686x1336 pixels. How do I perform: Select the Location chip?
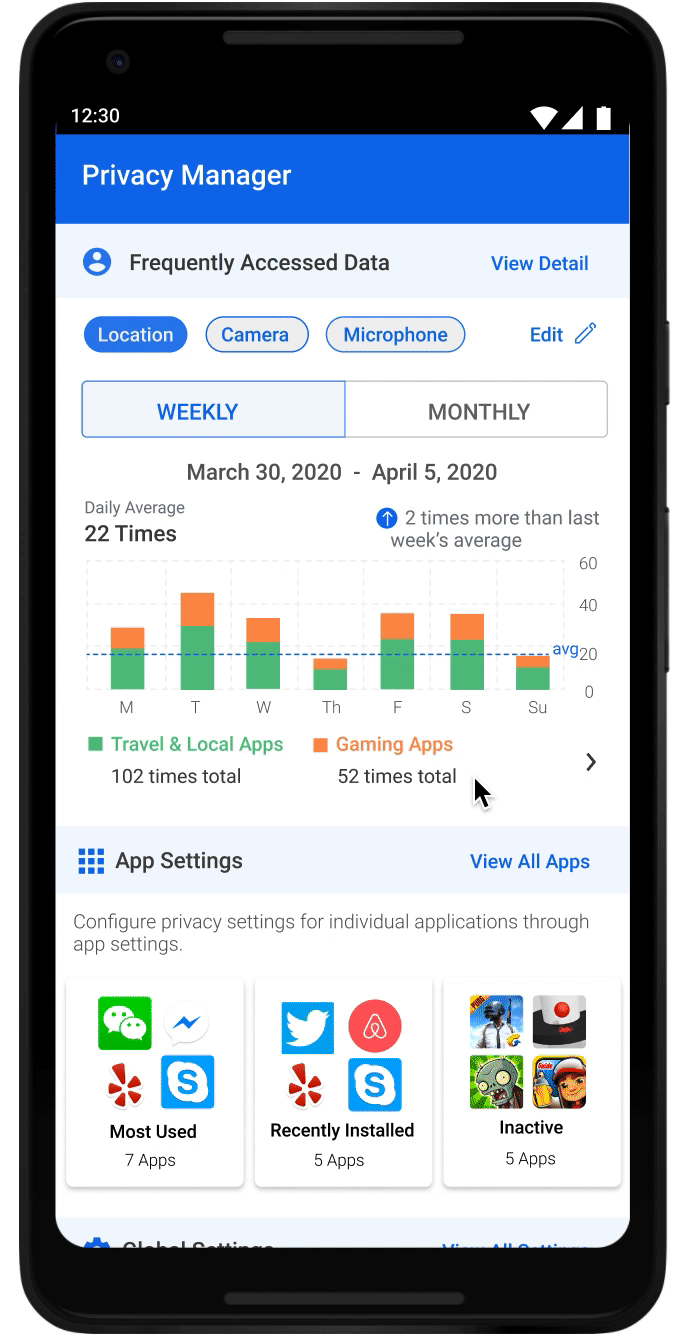click(x=135, y=335)
